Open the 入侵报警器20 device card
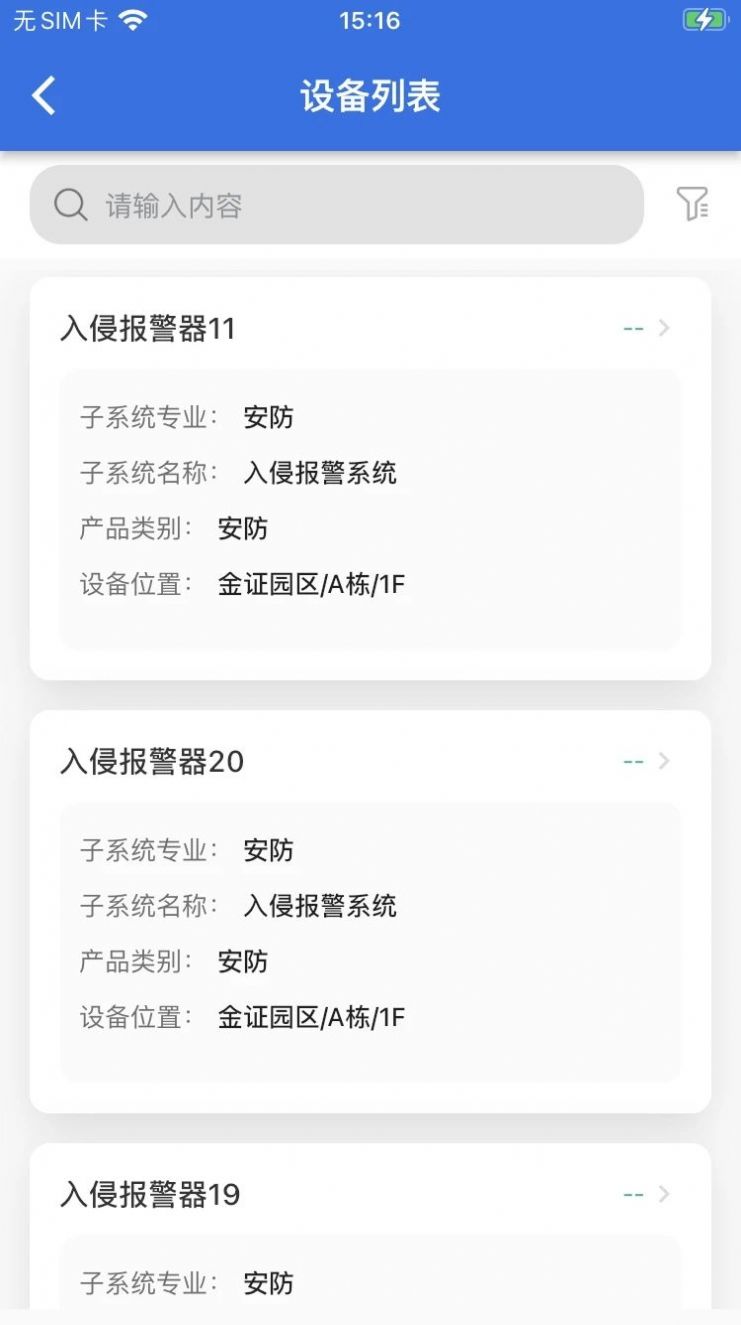The height and width of the screenshot is (1325, 741). [x=370, y=905]
